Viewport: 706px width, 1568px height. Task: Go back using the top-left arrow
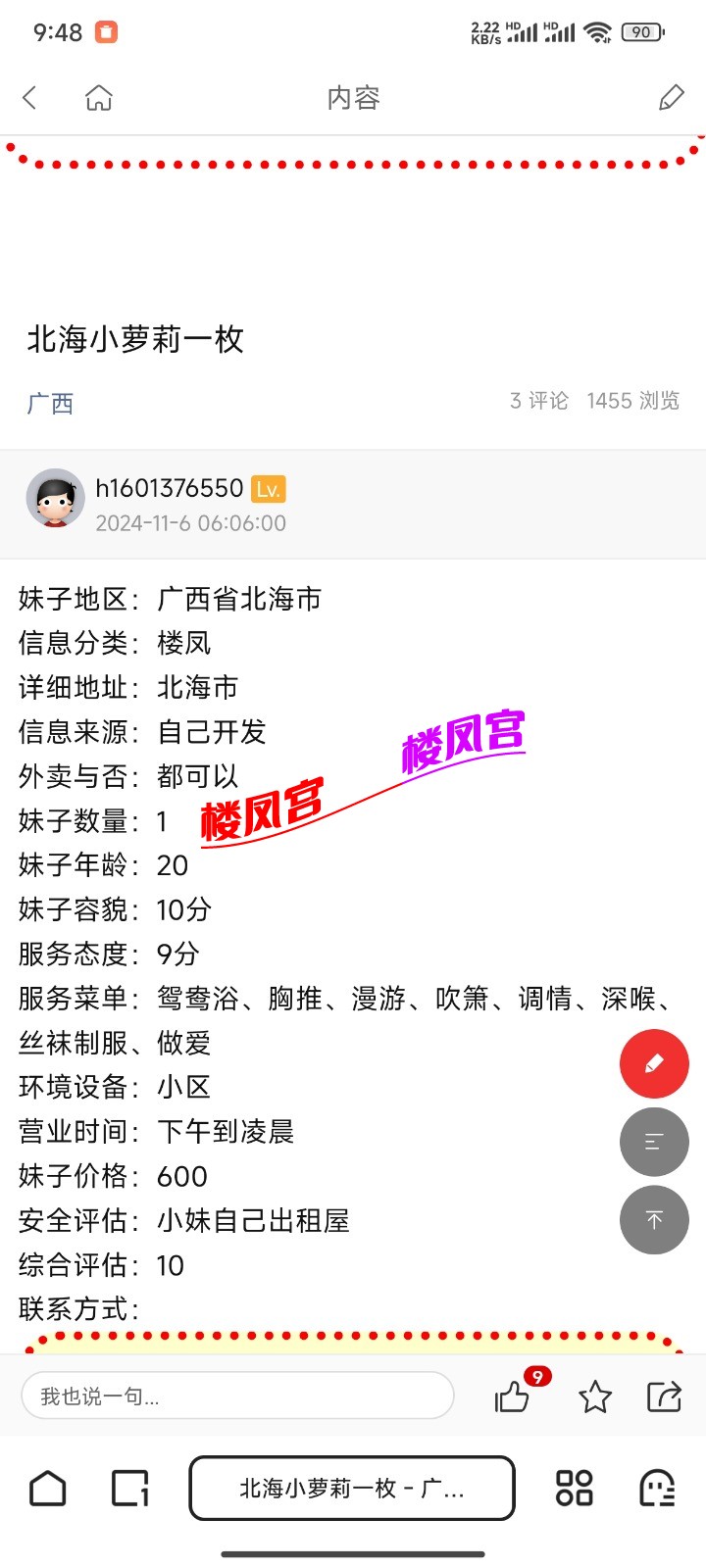(x=30, y=97)
